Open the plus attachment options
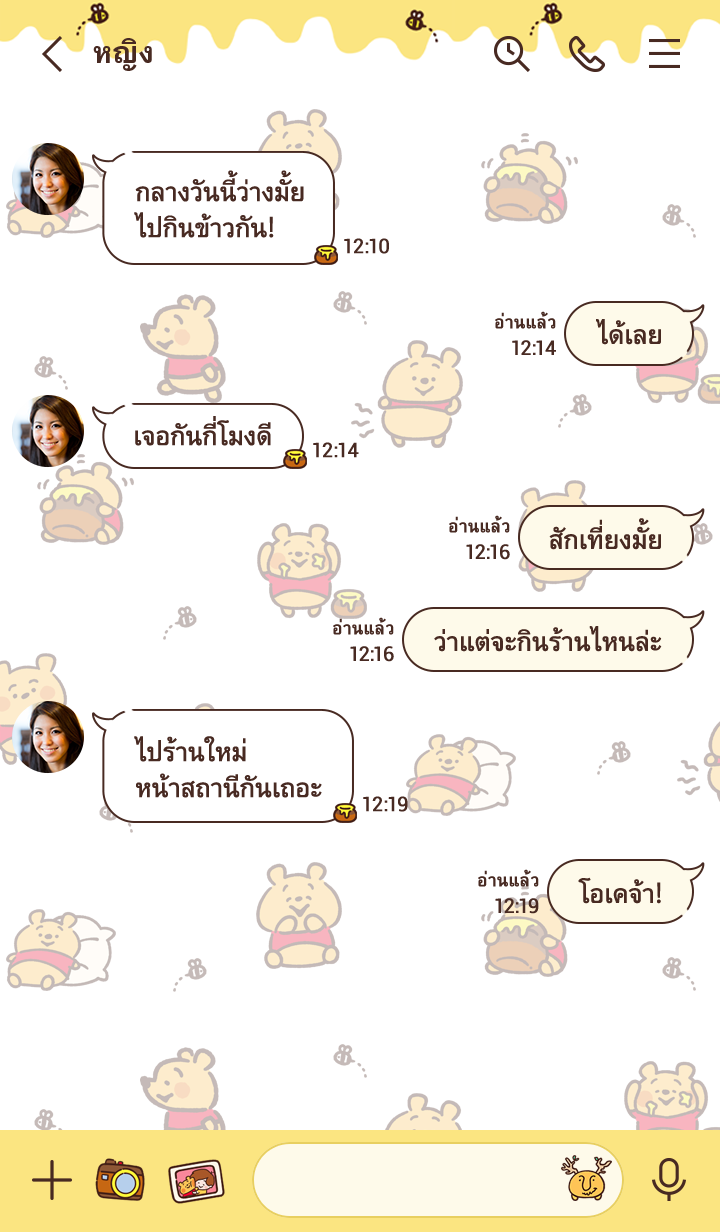Image resolution: width=720 pixels, height=1232 pixels. click(51, 1181)
